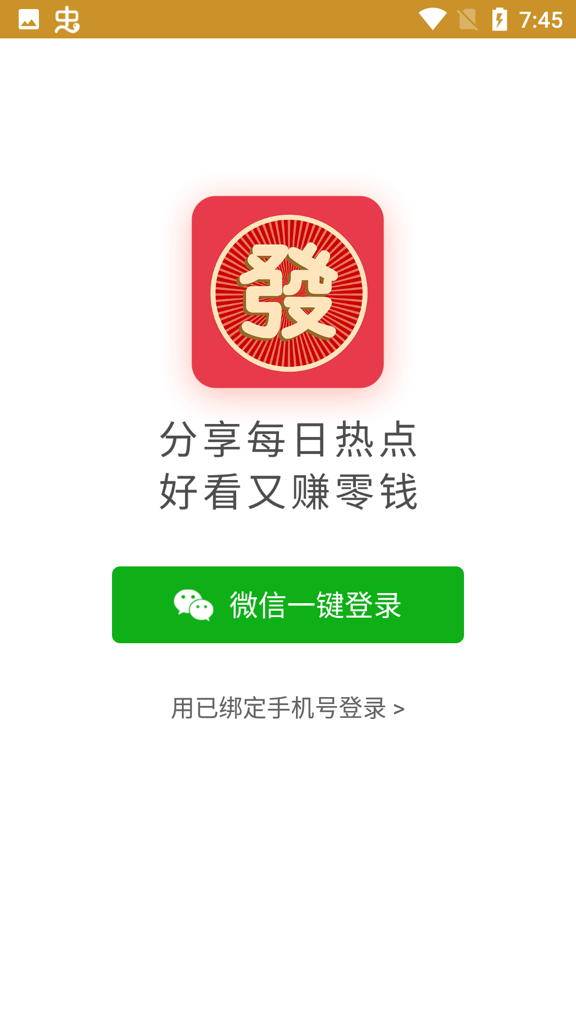This screenshot has width=576, height=1024.
Task: Open 用已绑定手机号登录 link
Action: (288, 708)
